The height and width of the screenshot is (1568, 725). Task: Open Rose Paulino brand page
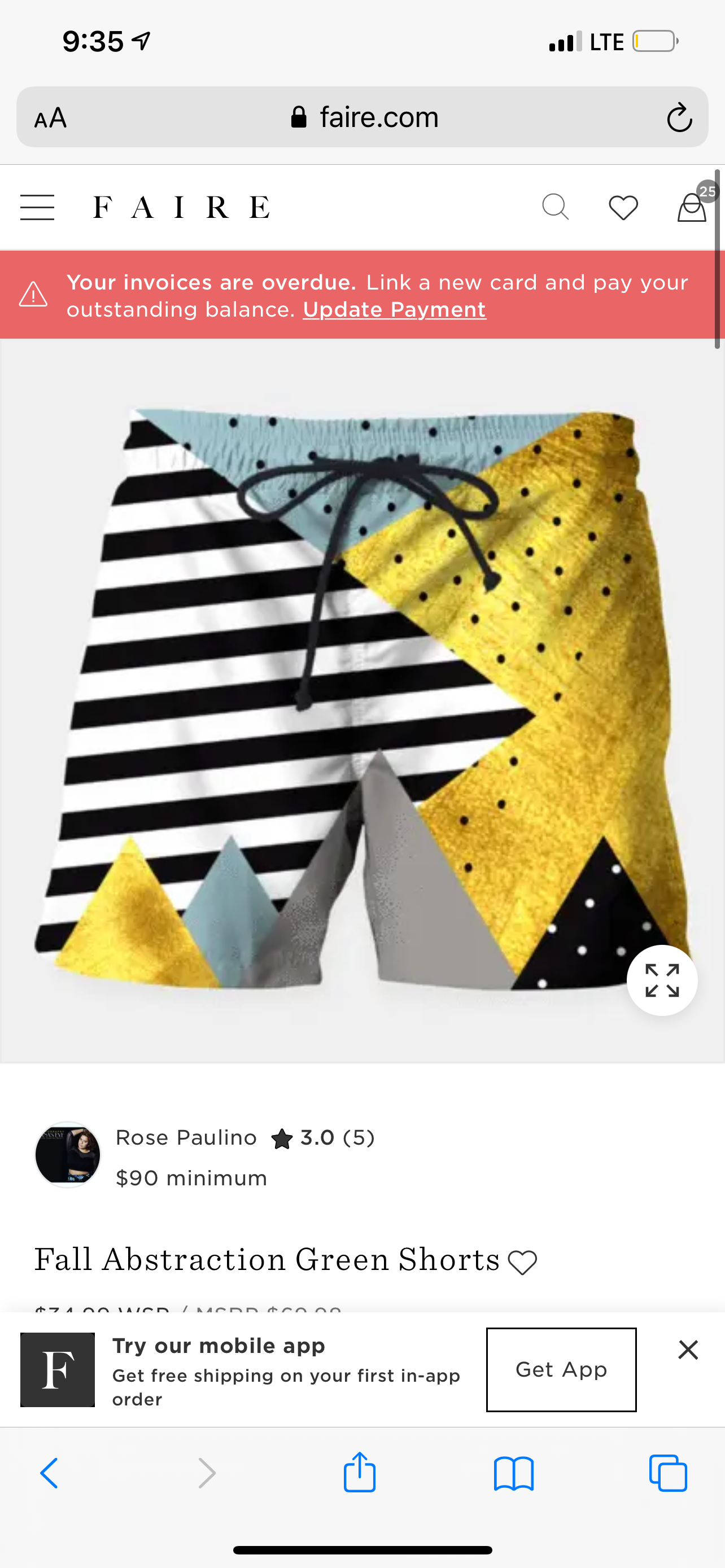click(x=186, y=1138)
